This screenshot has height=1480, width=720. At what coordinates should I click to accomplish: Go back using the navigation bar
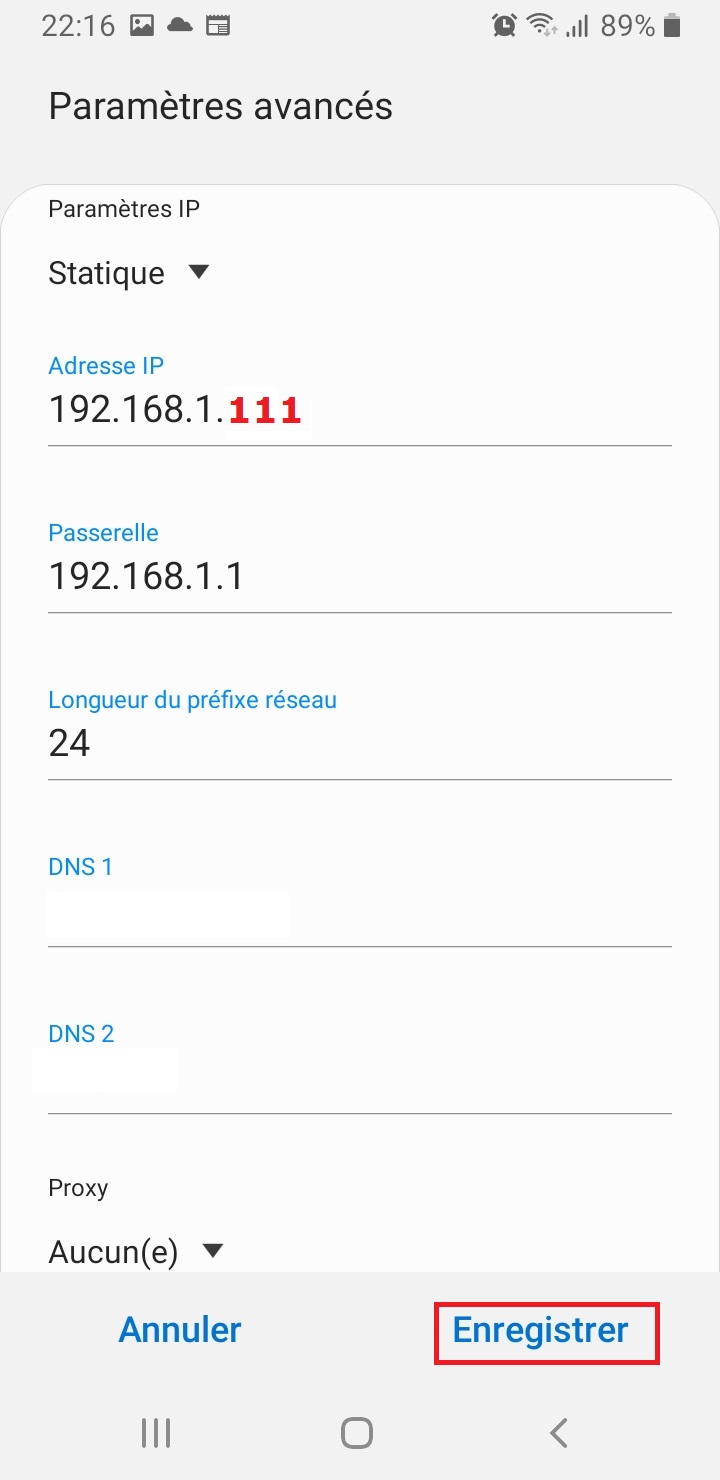(559, 1433)
